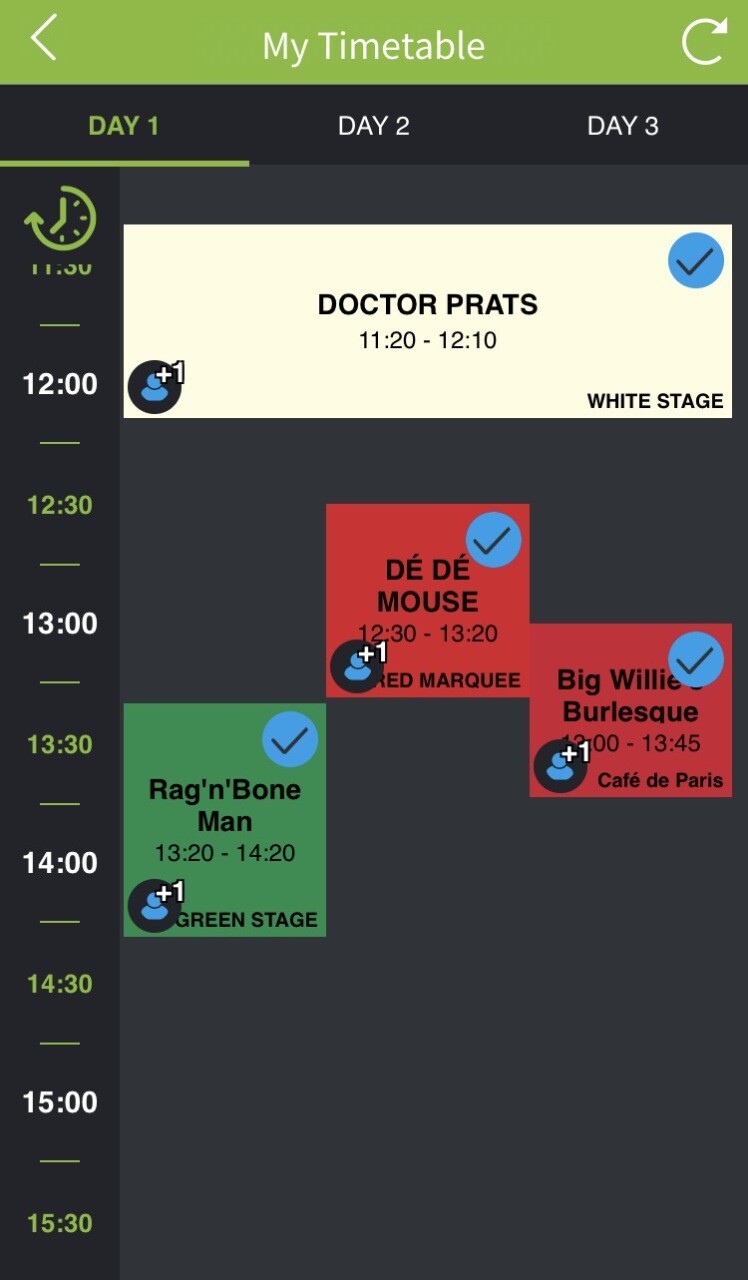Select the Day 1 tab

tap(124, 126)
